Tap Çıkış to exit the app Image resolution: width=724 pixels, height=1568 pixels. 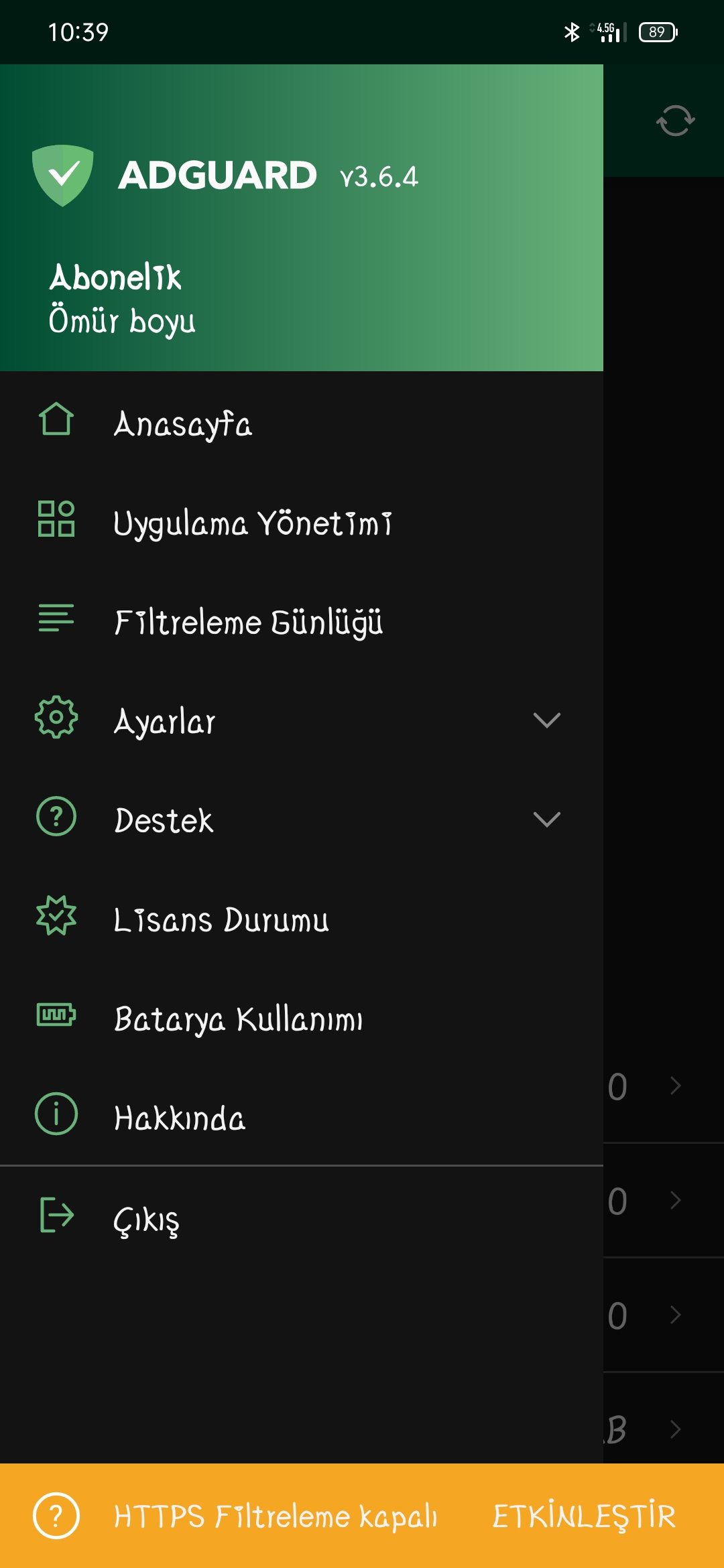pos(302,1218)
